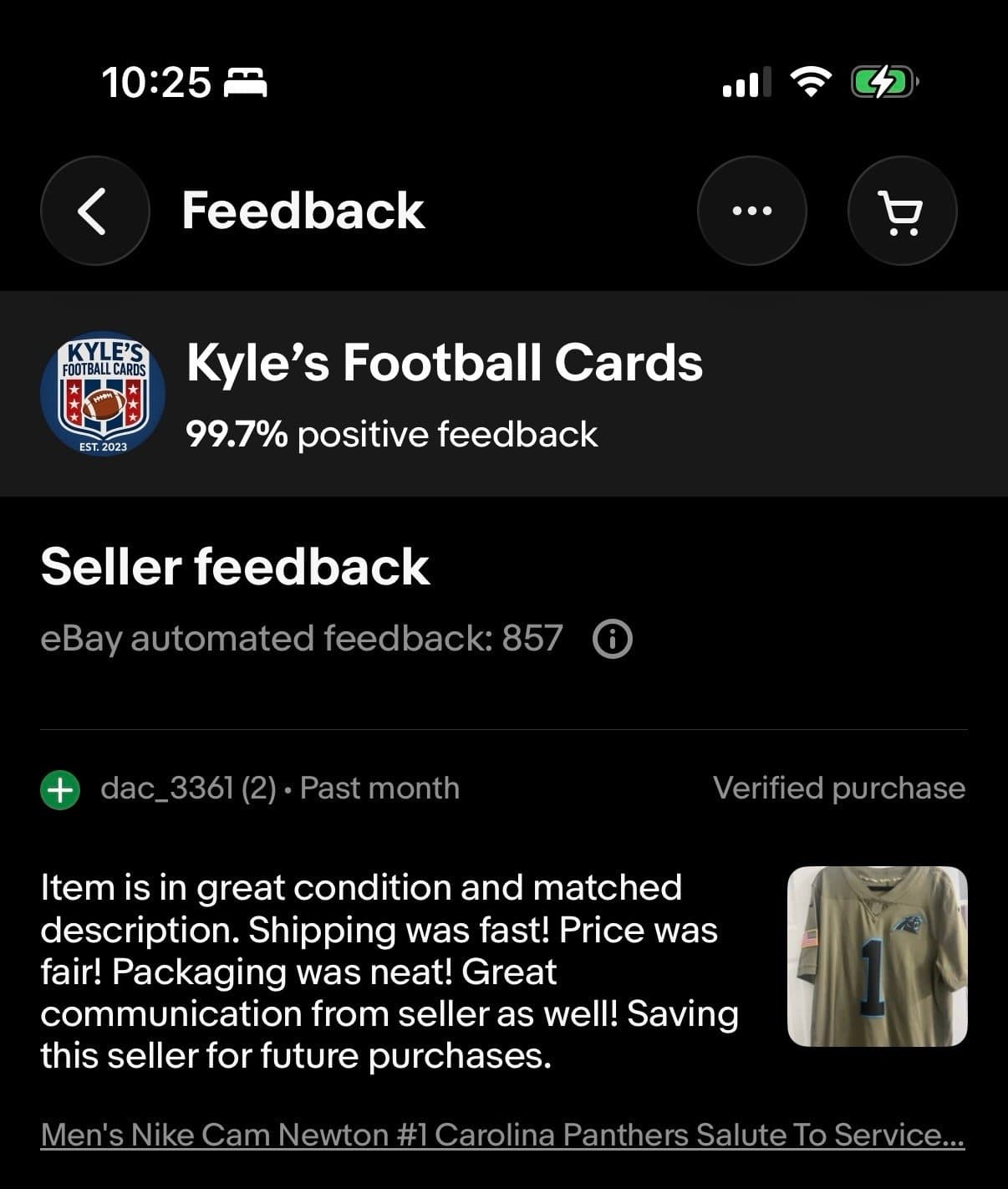This screenshot has height=1189, width=1008.
Task: Open the automated feedback info icon
Action: point(612,640)
